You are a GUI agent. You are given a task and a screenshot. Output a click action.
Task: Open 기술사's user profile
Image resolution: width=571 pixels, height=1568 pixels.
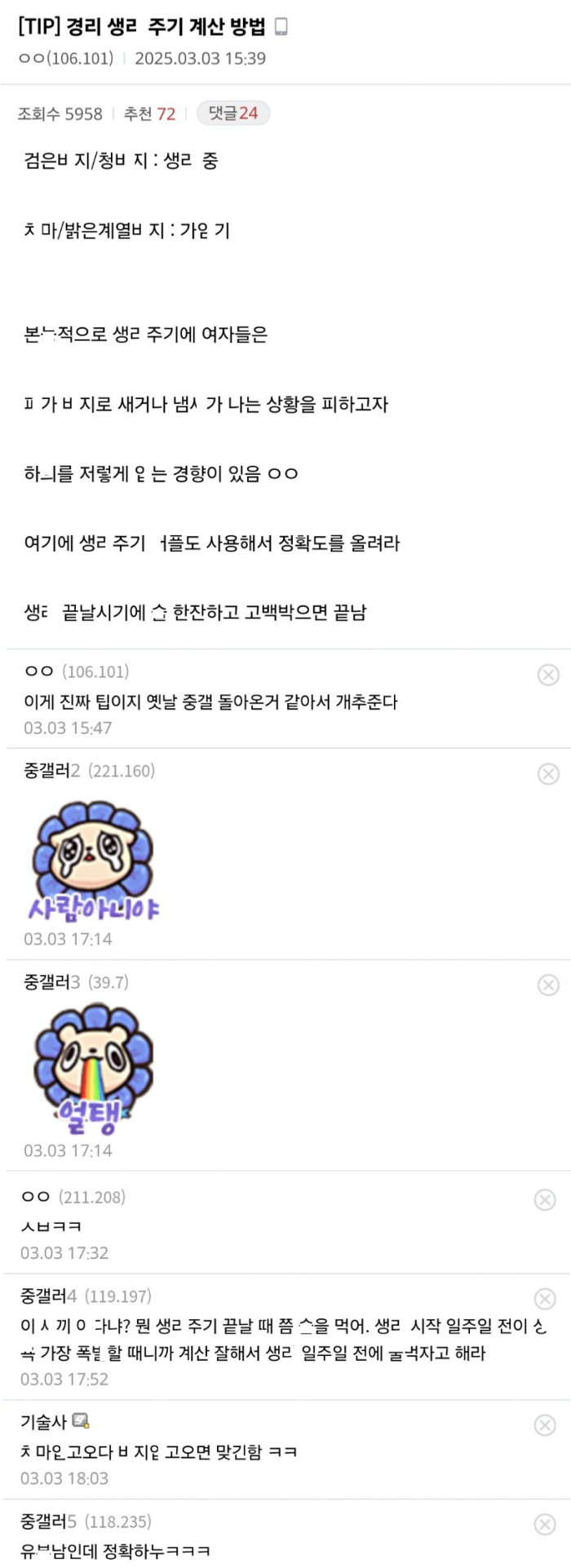[x=44, y=1421]
